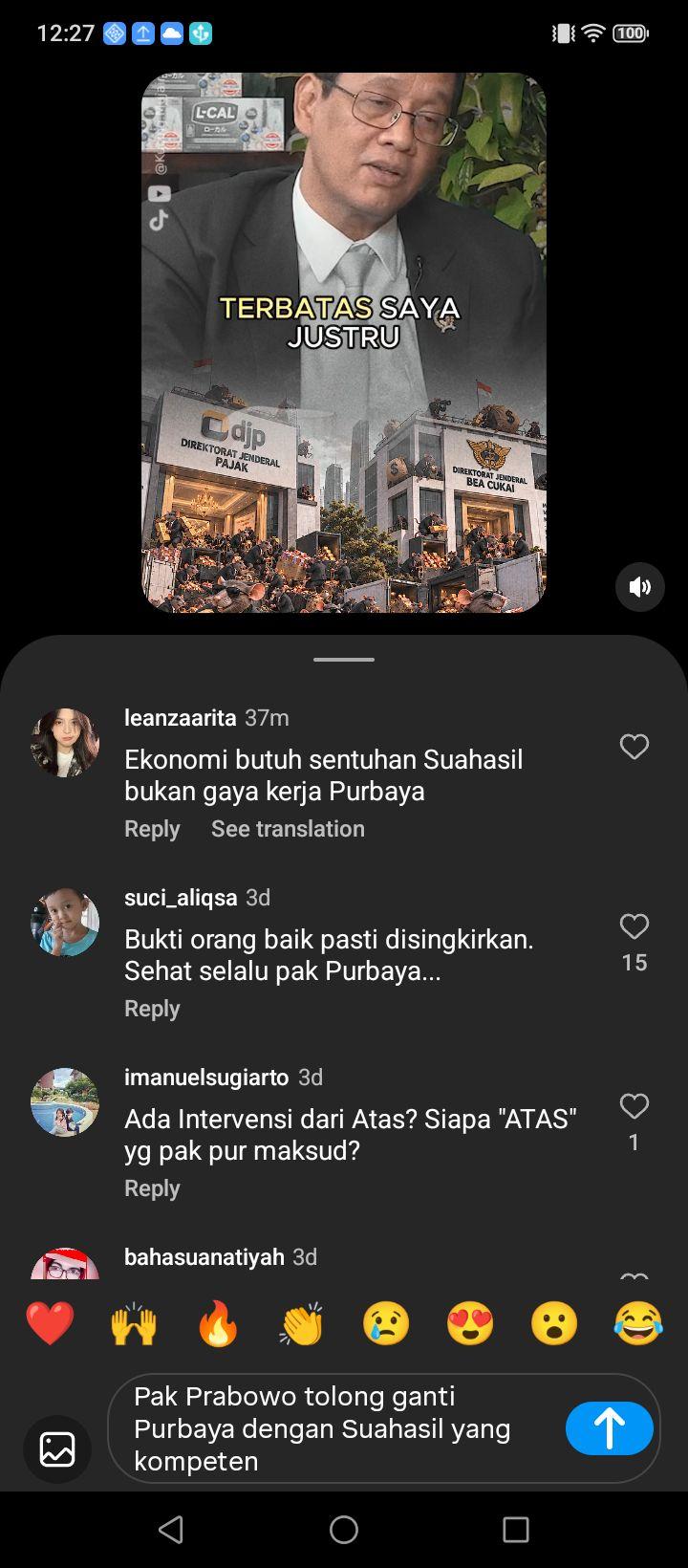Like leanzaarita's comment
Screen dimensions: 688x1568
[634, 747]
